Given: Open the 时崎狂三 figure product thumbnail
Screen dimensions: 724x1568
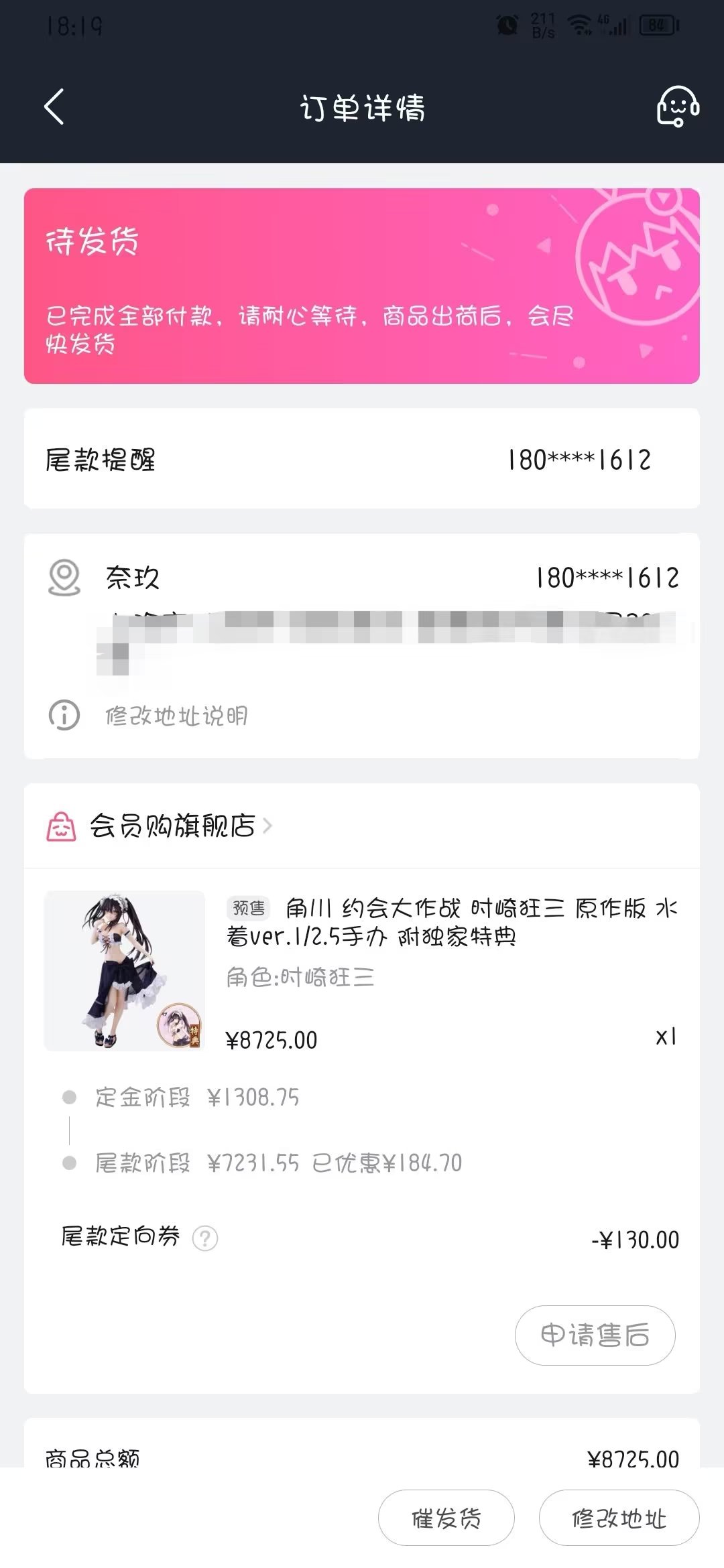Looking at the screenshot, I should click(125, 970).
